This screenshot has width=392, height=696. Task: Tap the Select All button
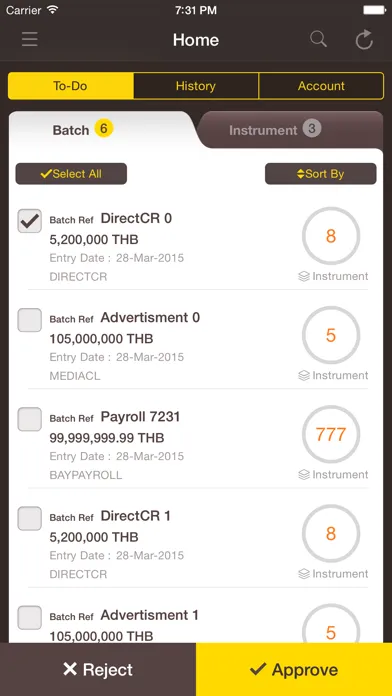(x=71, y=174)
